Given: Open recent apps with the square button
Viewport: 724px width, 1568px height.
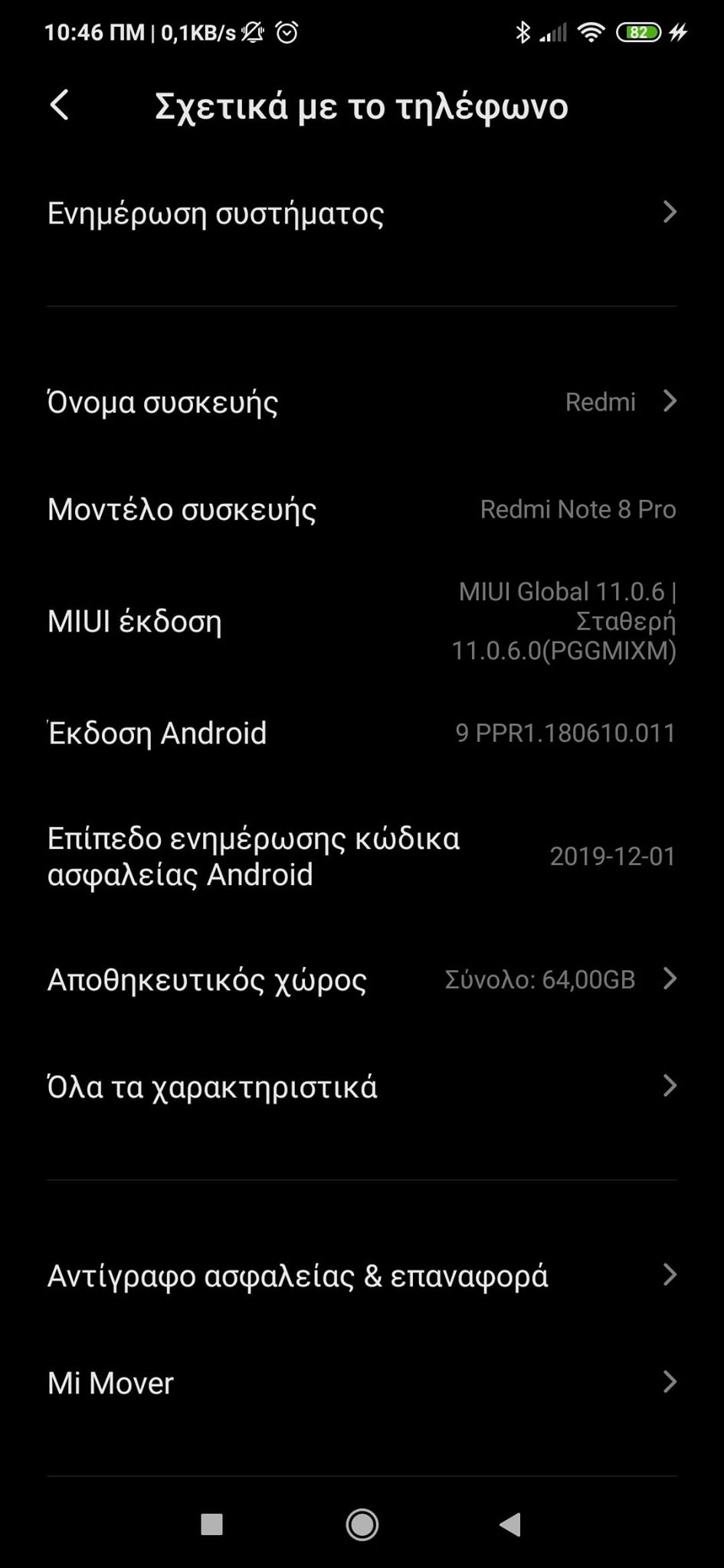Looking at the screenshot, I should coord(211,1524).
